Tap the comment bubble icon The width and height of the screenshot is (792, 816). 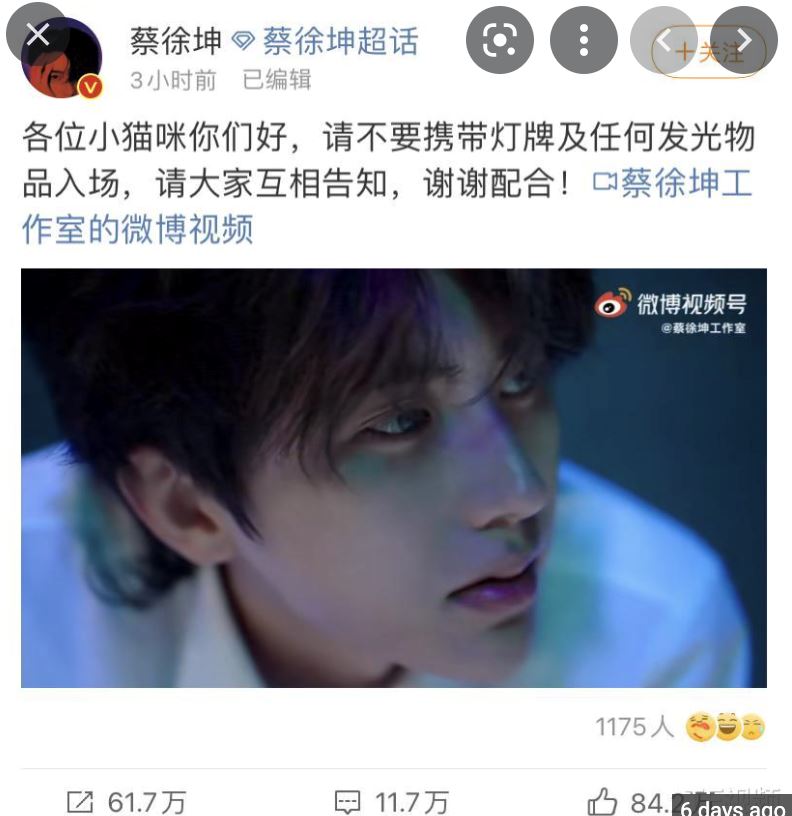pos(347,802)
